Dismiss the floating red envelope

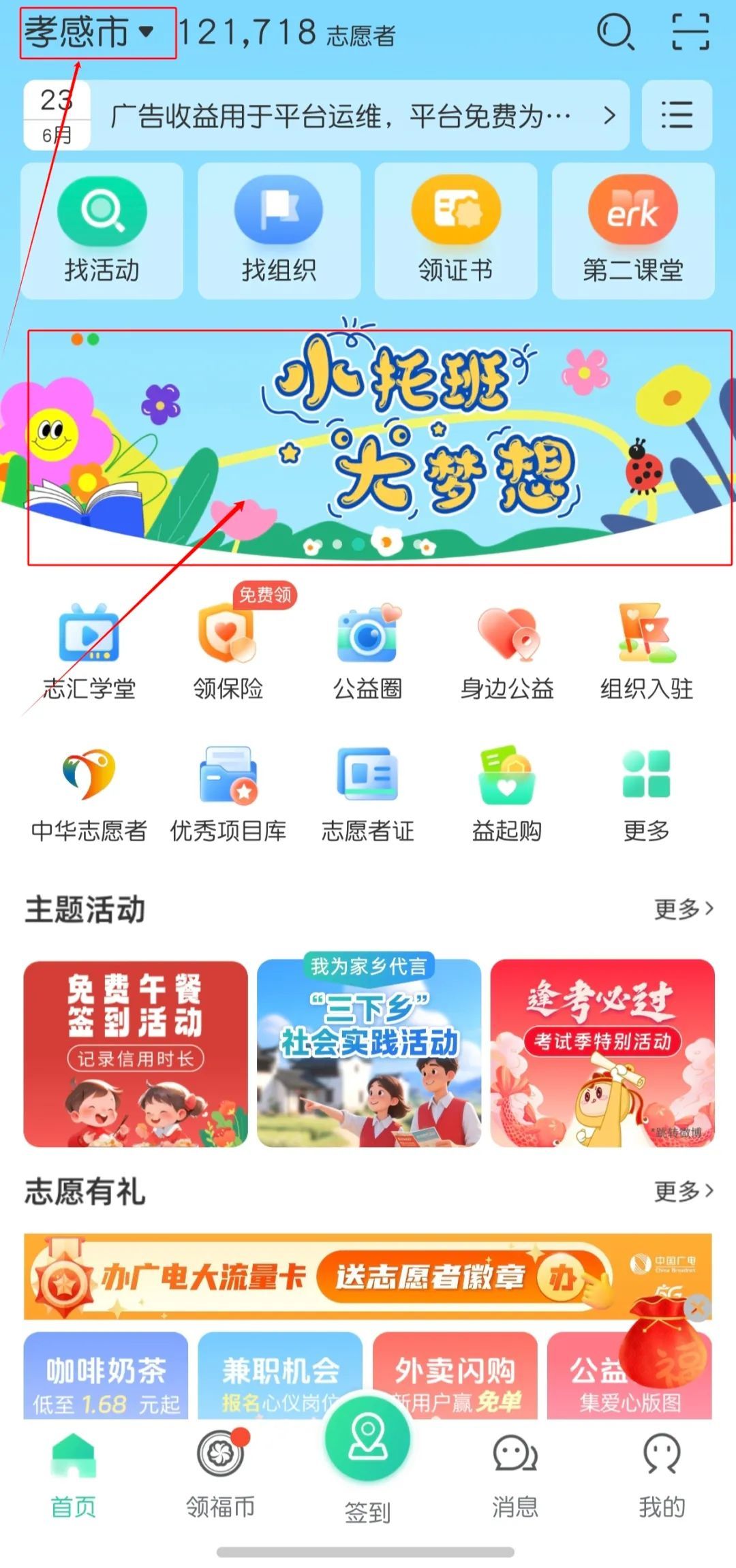point(696,1307)
